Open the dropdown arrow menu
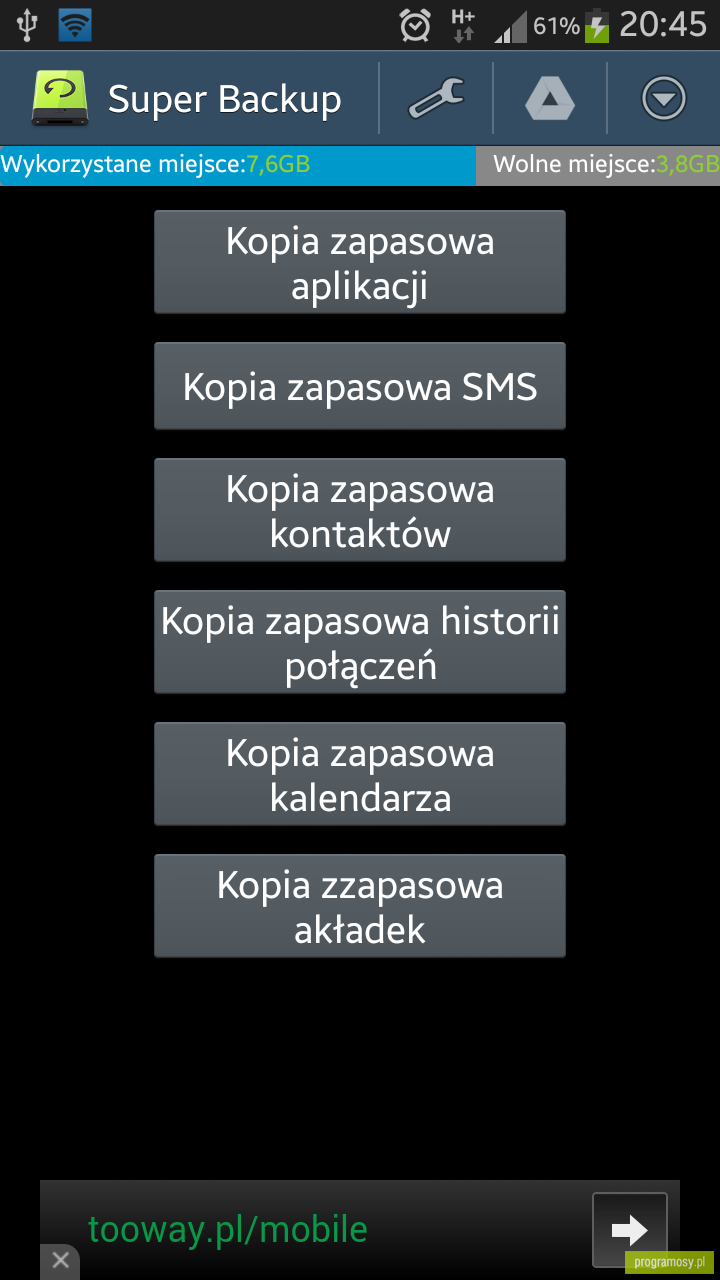Screen dimensions: 720x1280 (664, 99)
